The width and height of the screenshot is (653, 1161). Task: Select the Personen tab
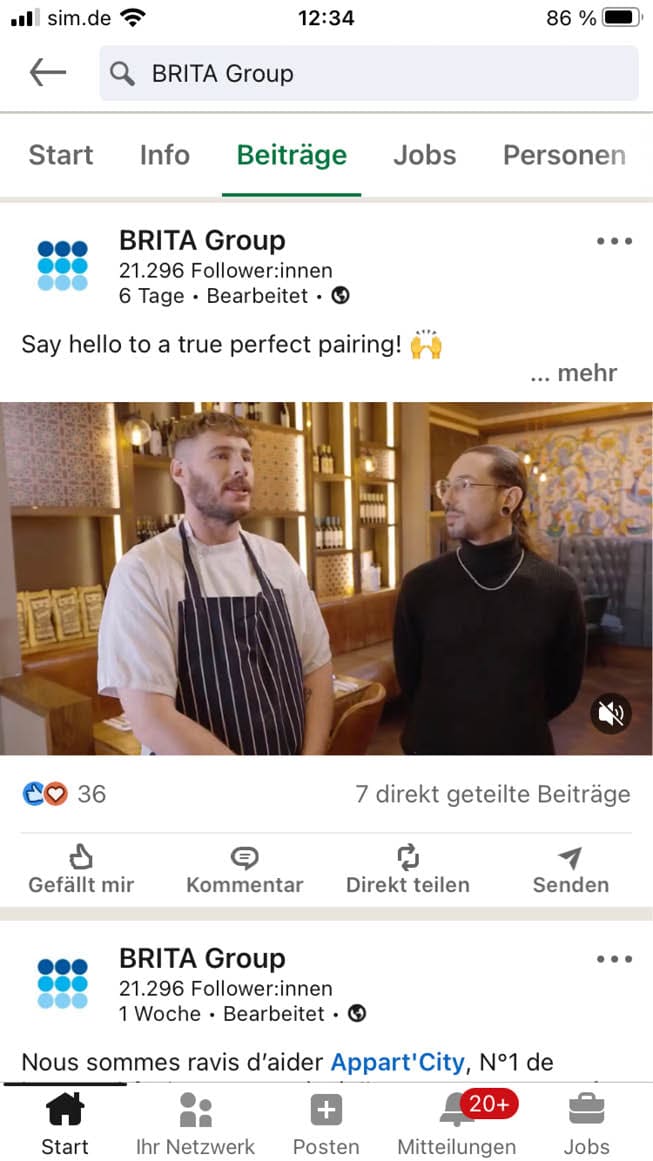point(564,155)
